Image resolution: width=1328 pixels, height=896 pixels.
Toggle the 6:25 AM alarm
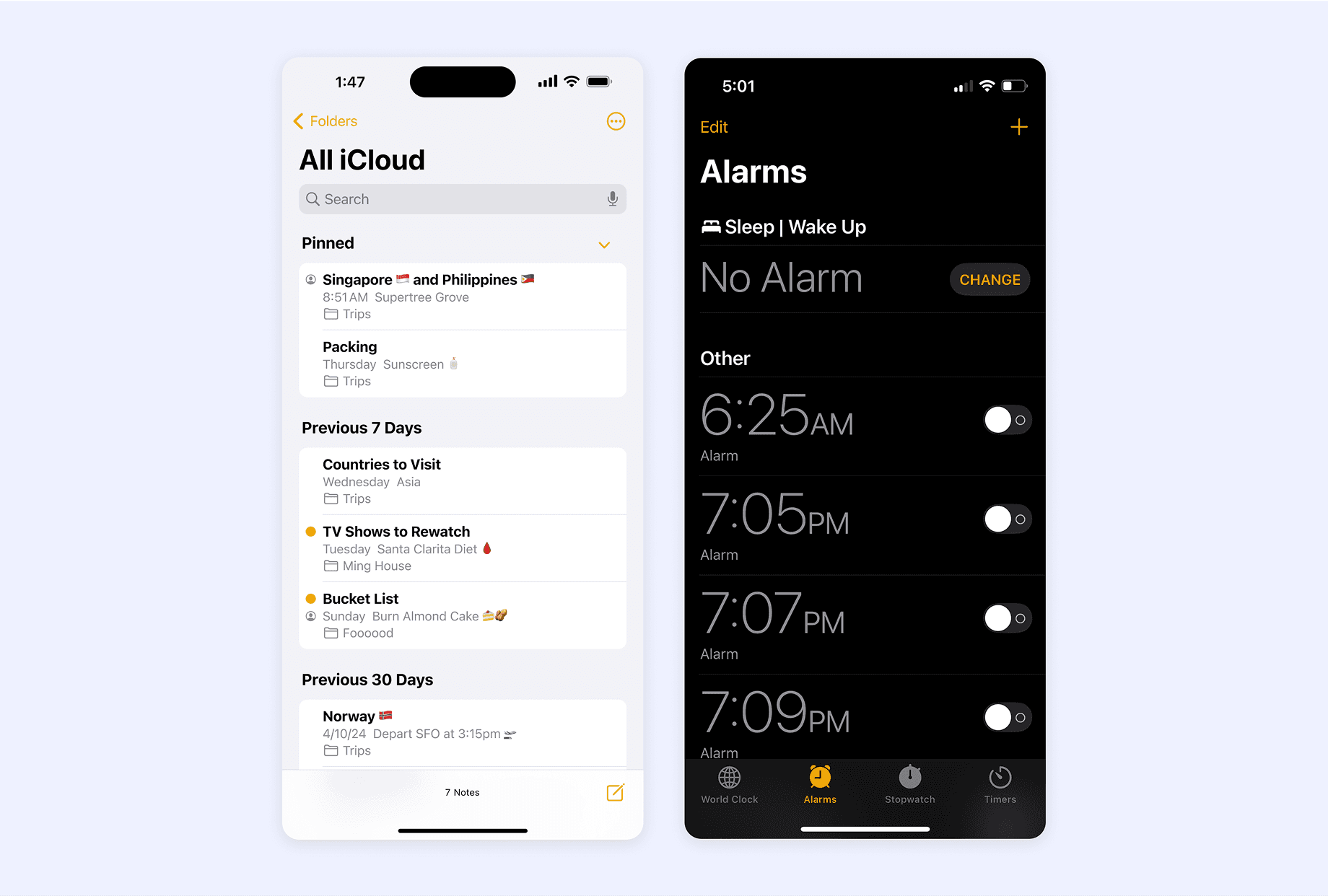point(1007,420)
